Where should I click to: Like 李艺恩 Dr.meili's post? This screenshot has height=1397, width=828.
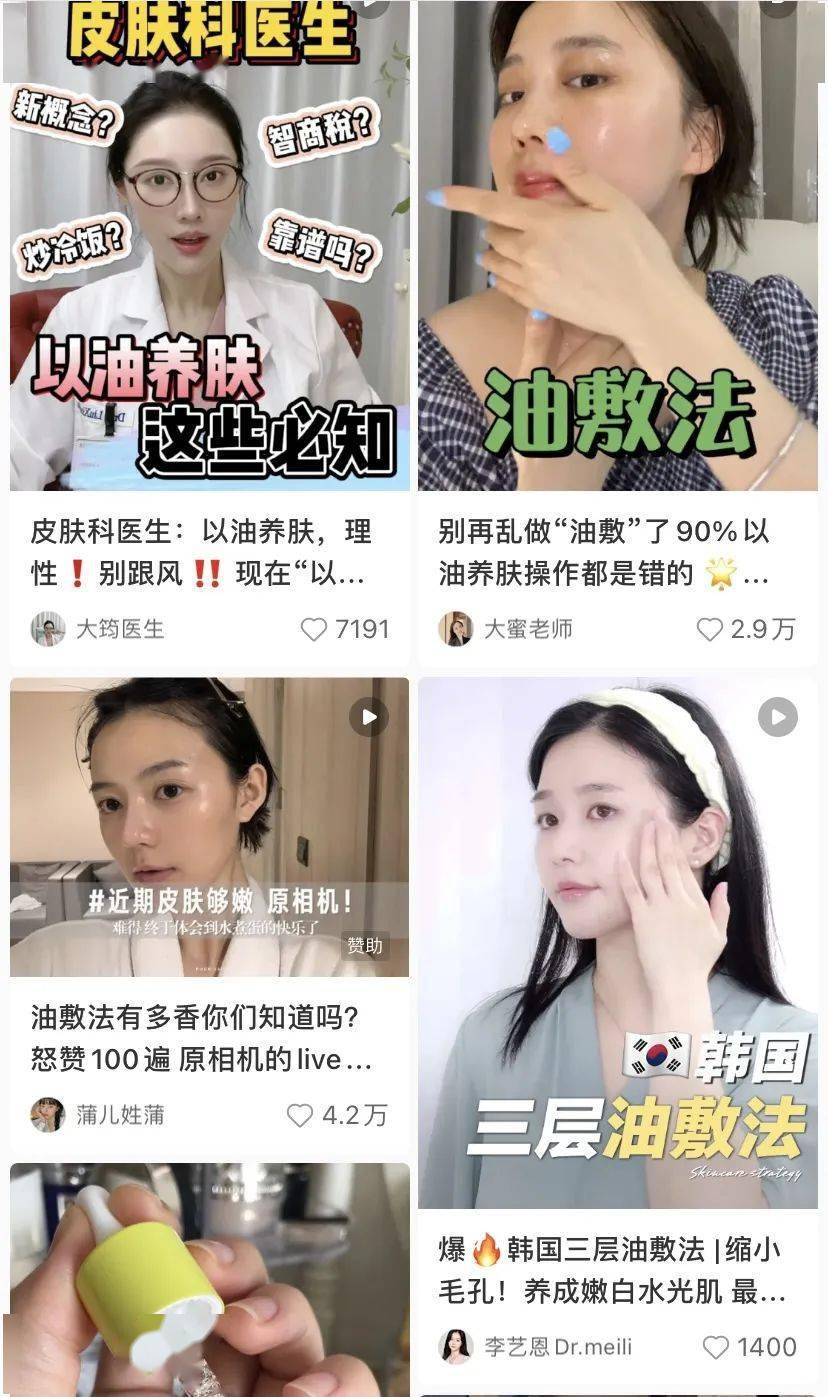716,1347
